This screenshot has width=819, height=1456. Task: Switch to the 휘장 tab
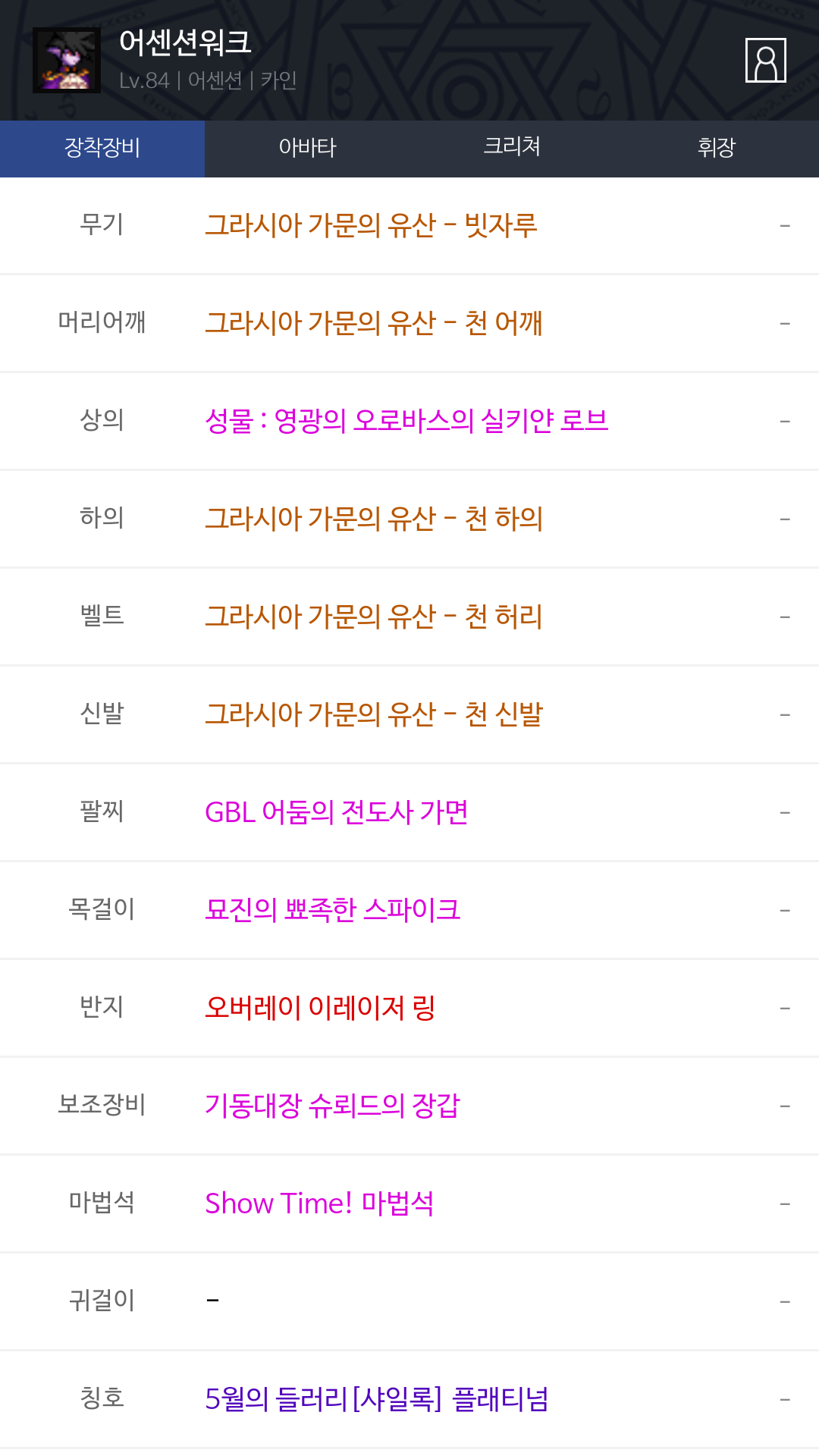point(717,149)
